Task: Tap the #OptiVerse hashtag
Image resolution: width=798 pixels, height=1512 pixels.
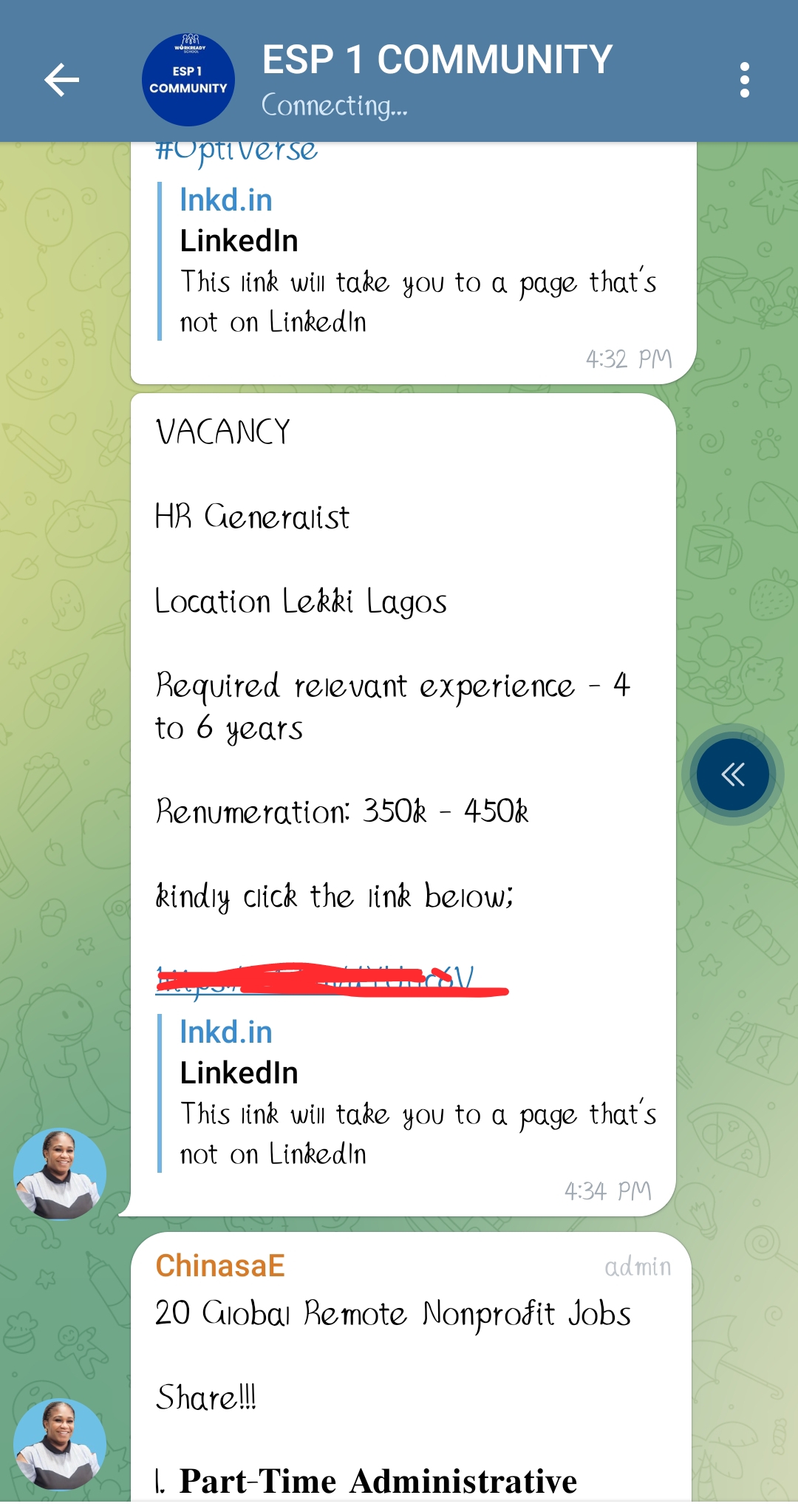Action: 236,151
